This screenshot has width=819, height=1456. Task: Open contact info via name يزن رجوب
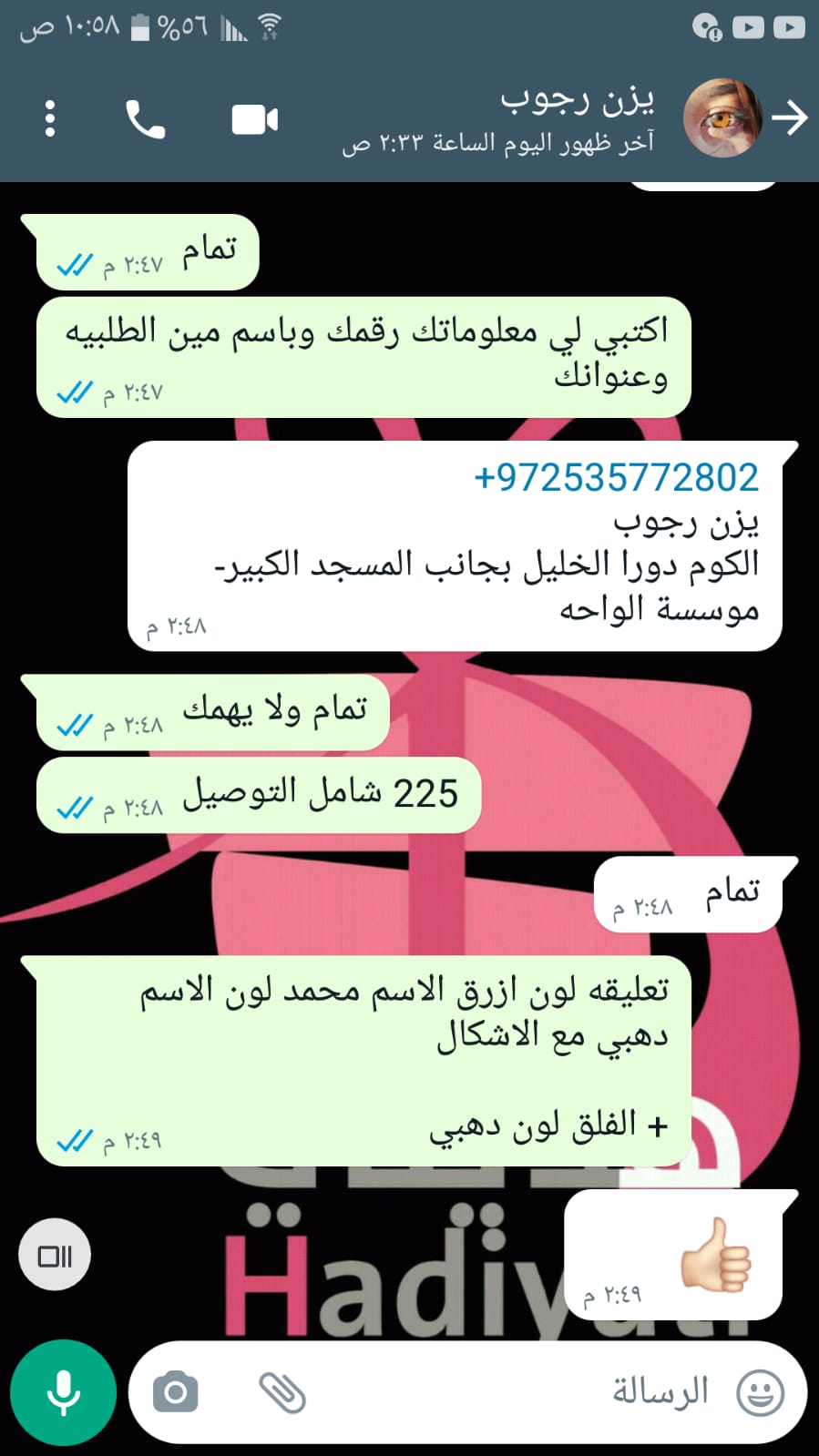pos(577,100)
